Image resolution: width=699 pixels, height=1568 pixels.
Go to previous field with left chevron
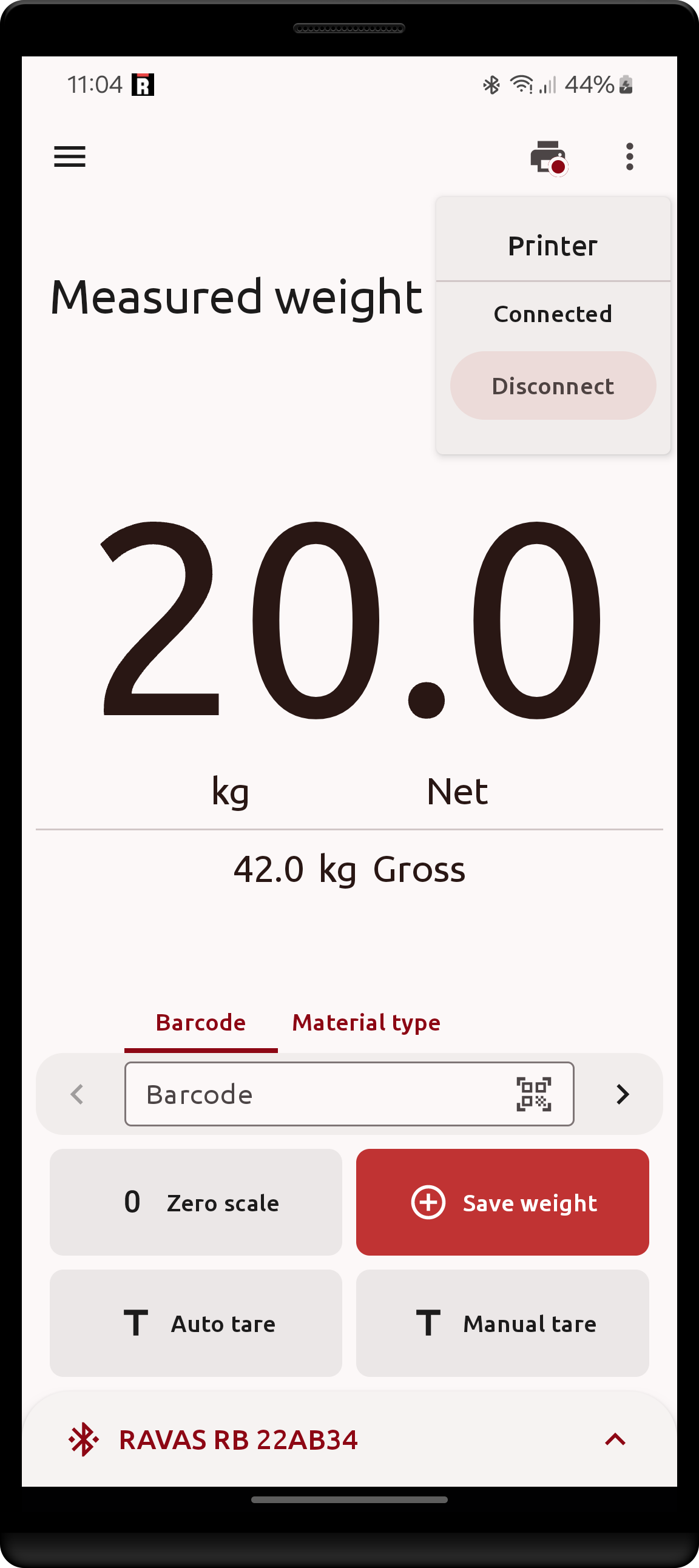point(77,1094)
